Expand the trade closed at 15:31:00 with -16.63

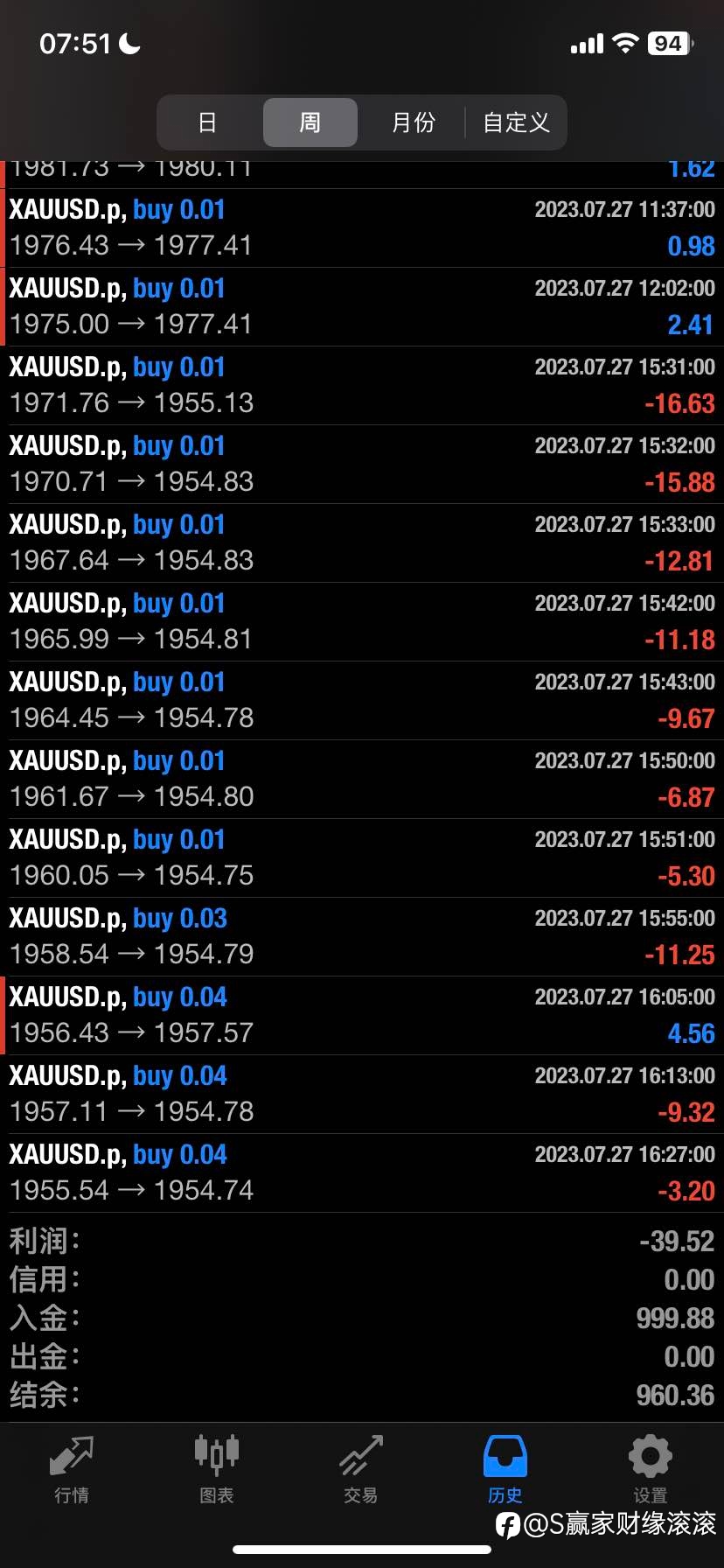[362, 386]
